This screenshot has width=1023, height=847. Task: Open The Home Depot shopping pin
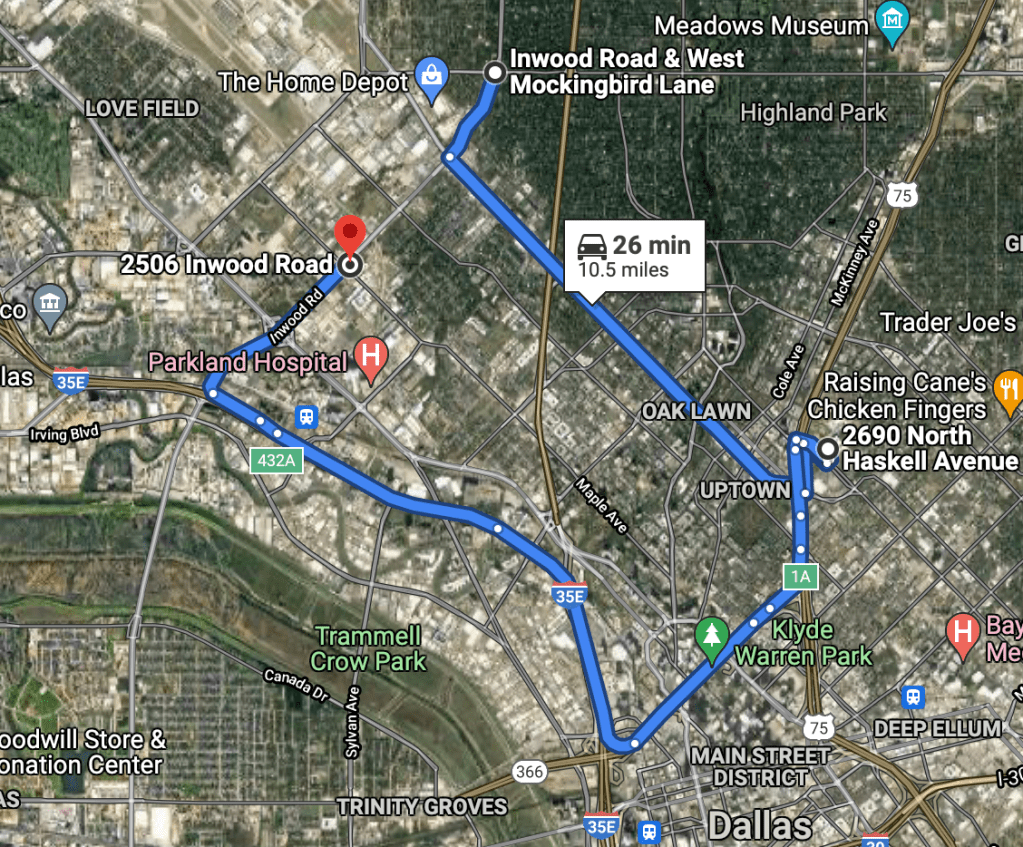(x=431, y=83)
